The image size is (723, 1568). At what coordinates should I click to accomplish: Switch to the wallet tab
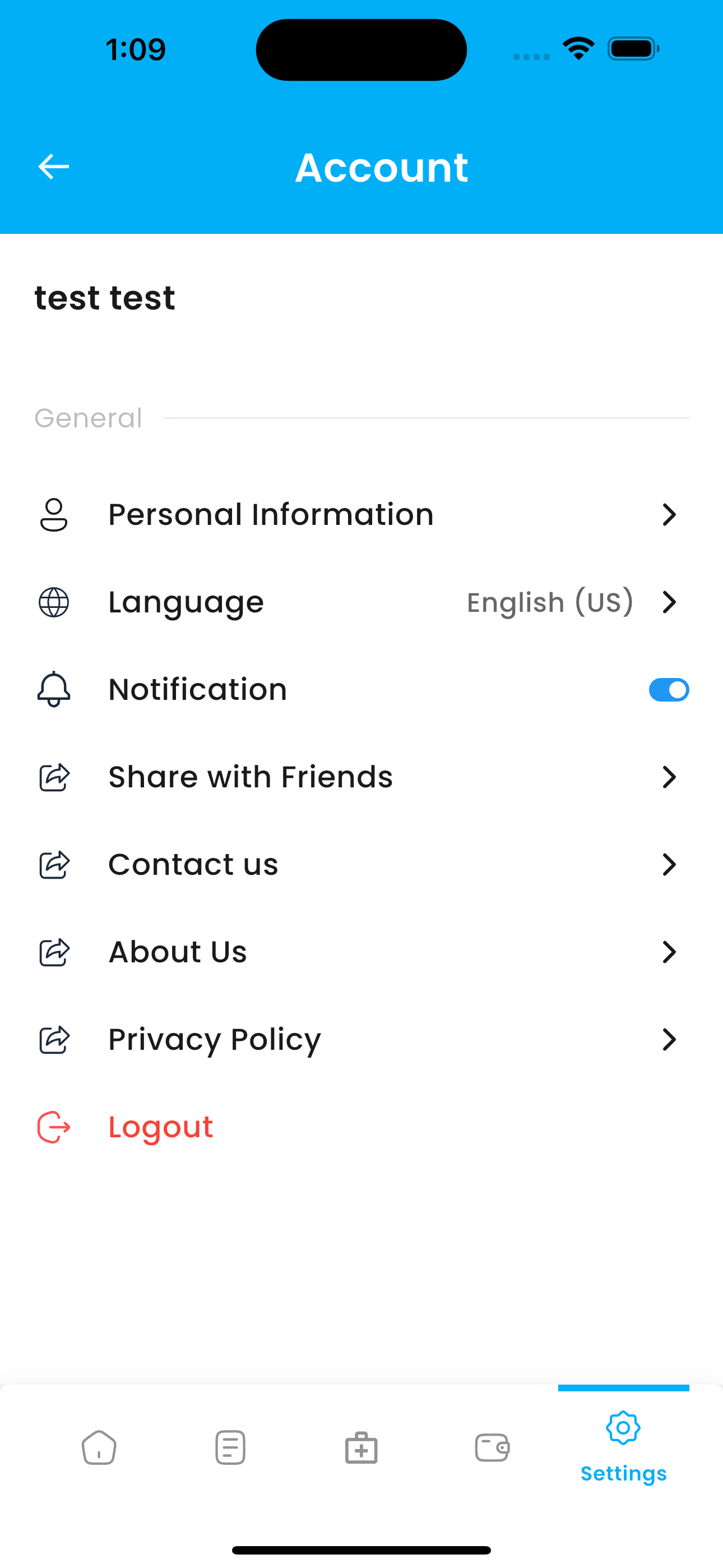click(492, 1447)
